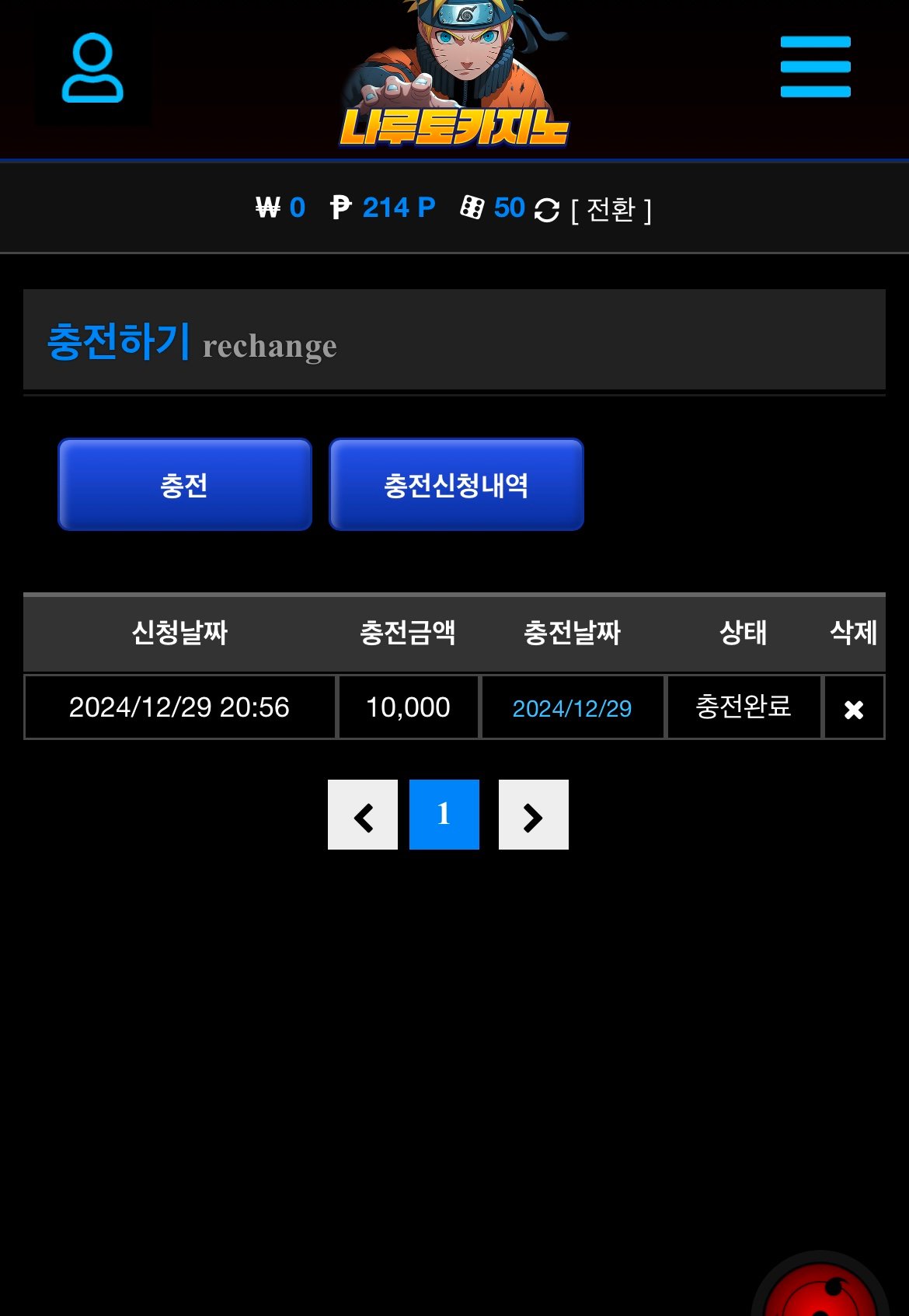Delete the 2024/12/29 20:56 charge record
The image size is (909, 1316).
pos(853,709)
